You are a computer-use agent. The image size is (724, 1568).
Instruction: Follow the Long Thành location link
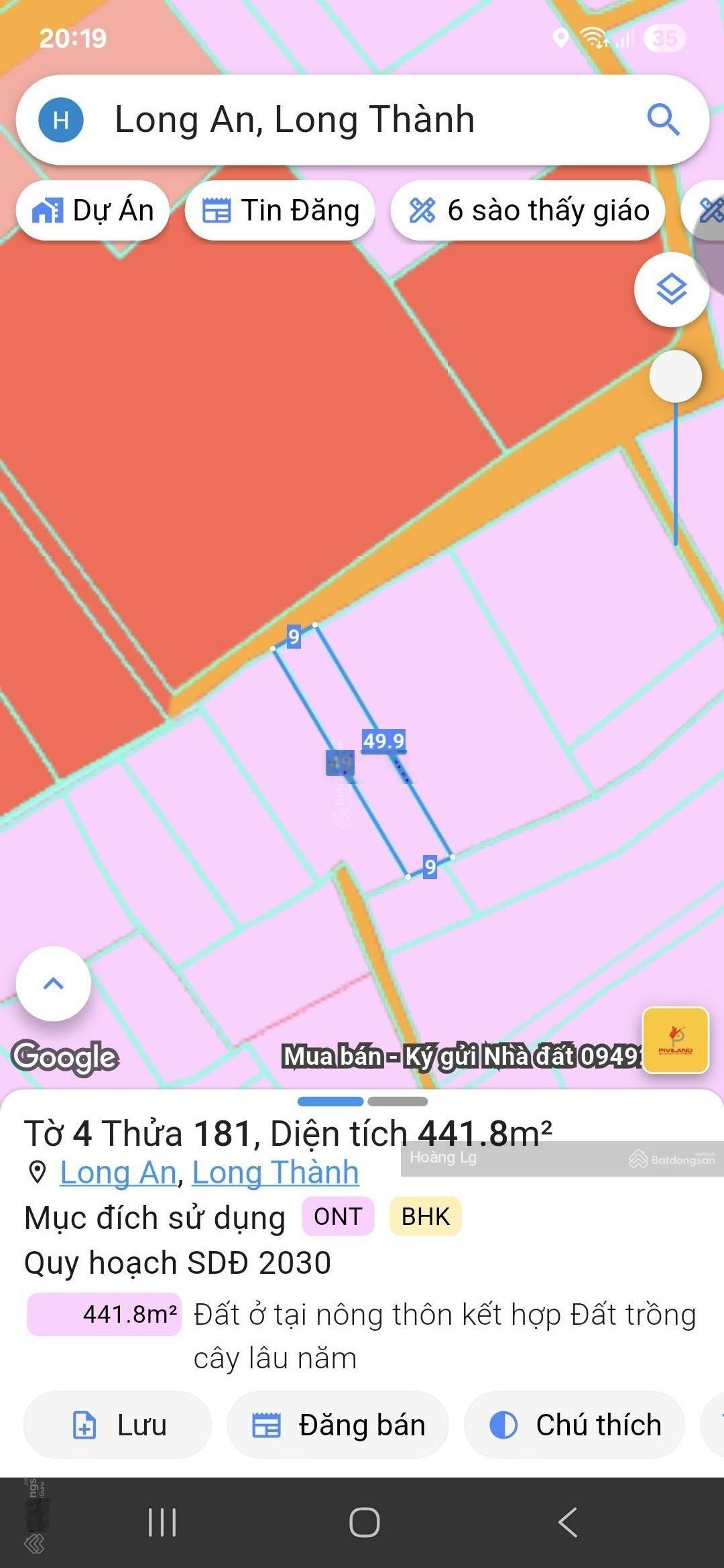(274, 1172)
